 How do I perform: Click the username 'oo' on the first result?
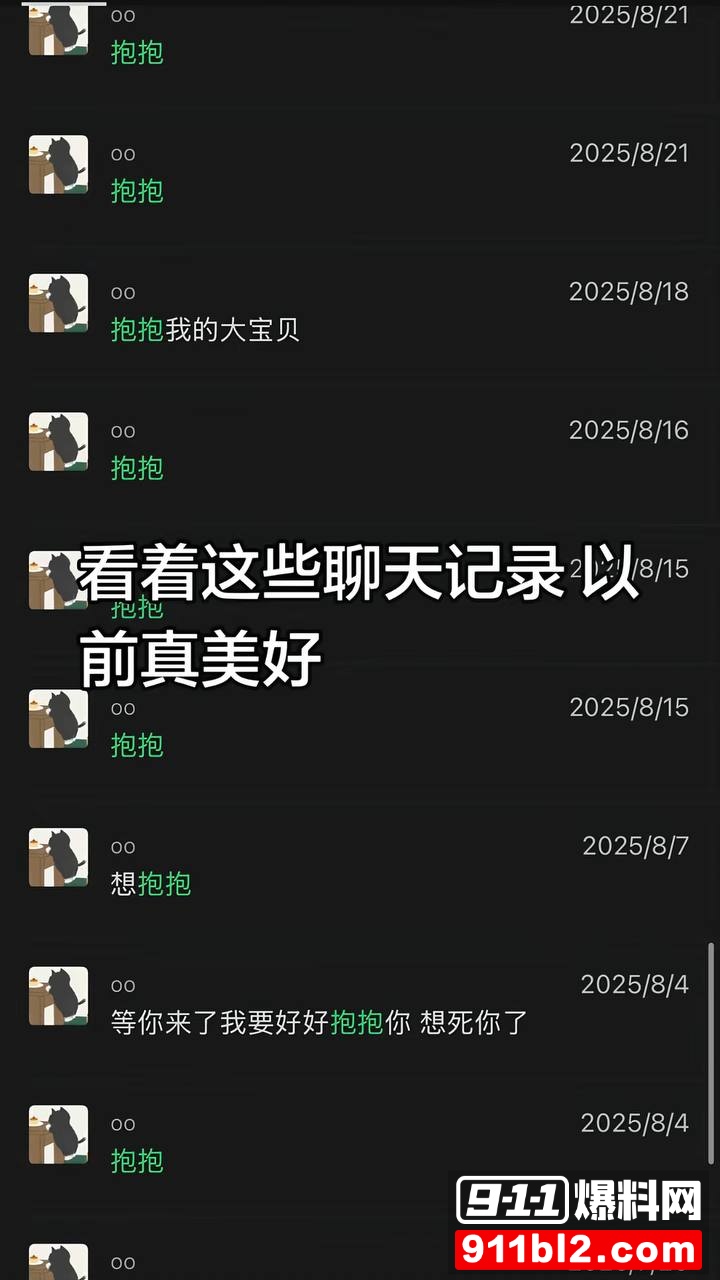point(122,15)
